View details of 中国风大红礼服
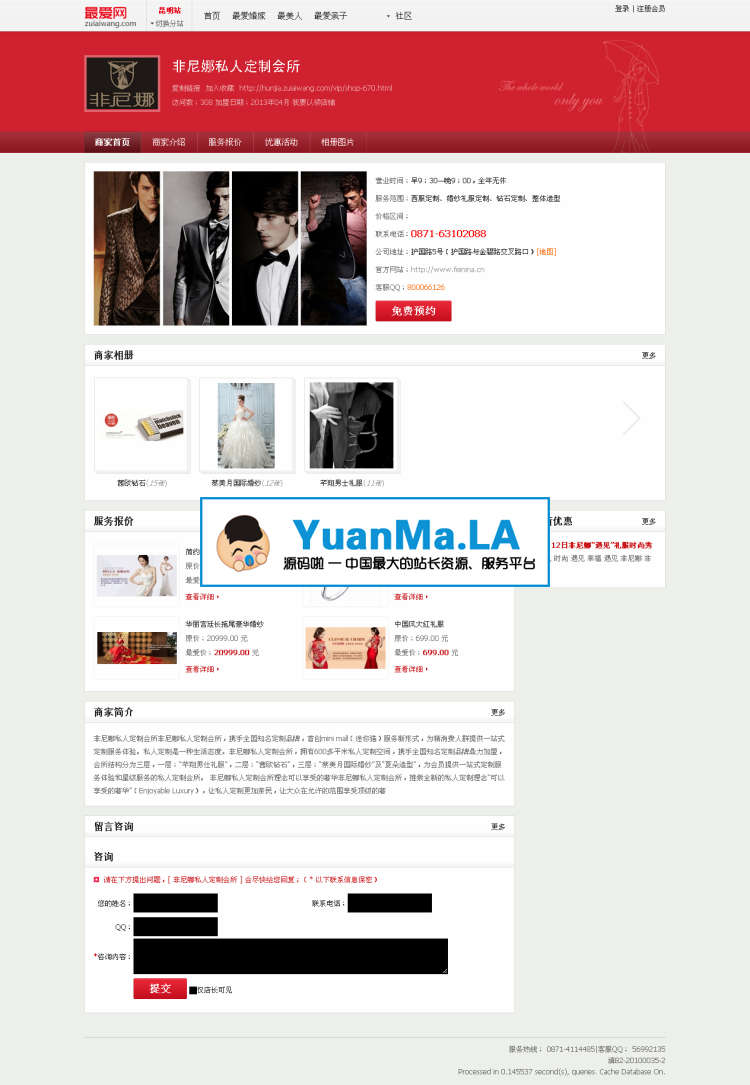 tap(410, 669)
